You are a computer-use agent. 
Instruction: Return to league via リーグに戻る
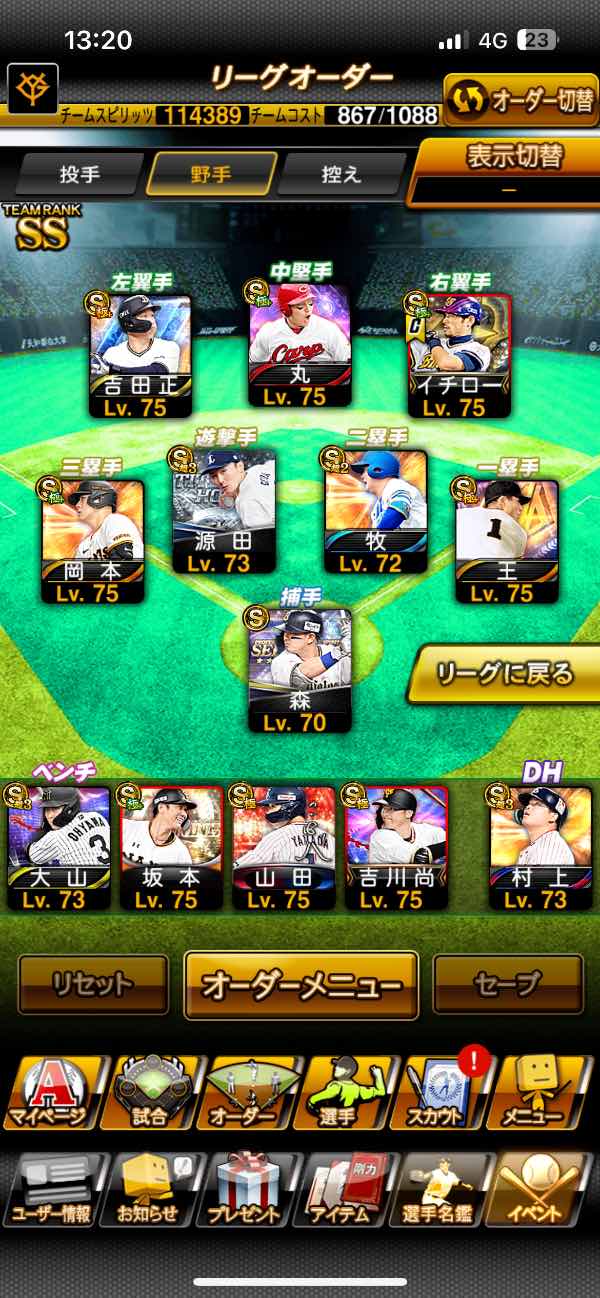pyautogui.click(x=505, y=674)
